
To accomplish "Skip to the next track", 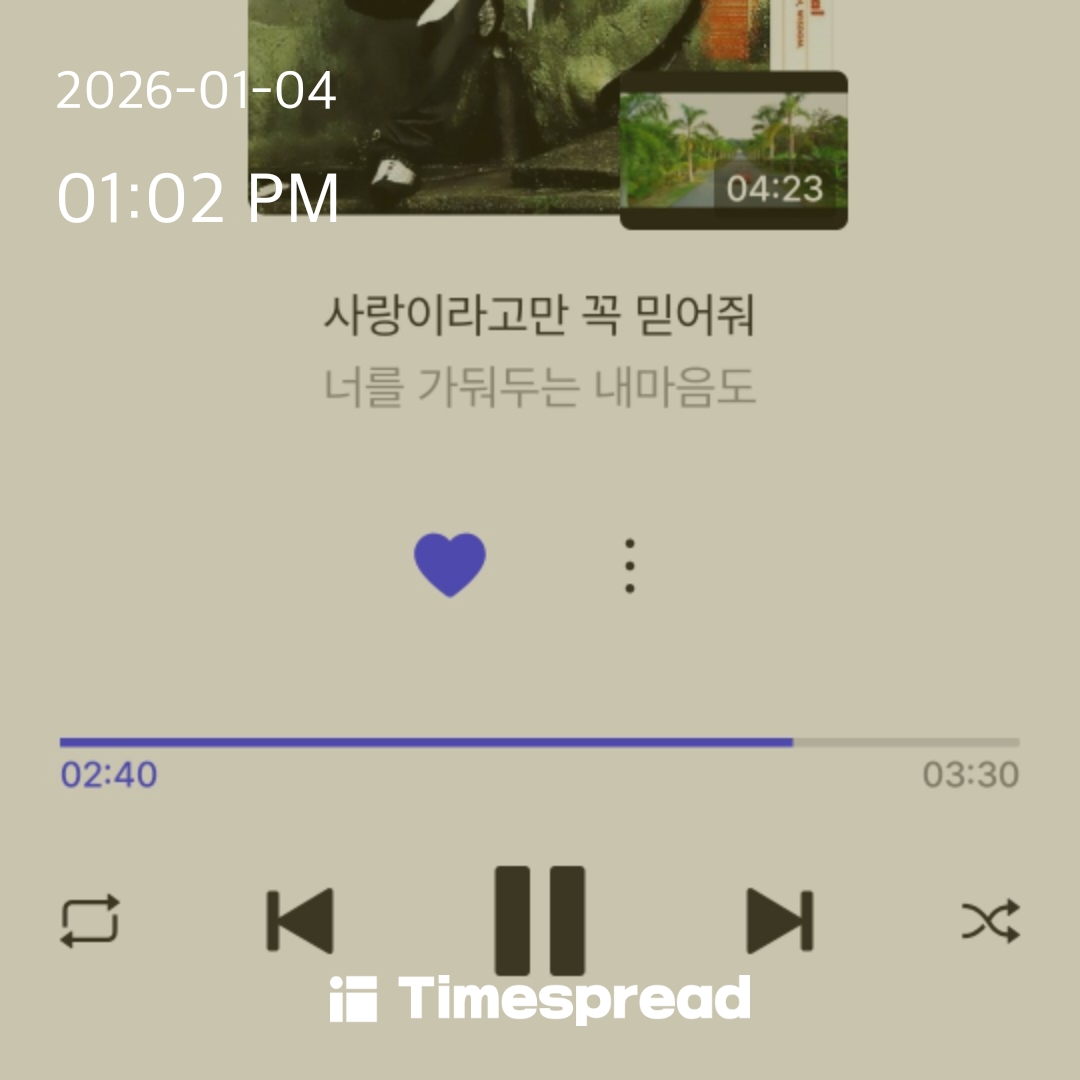I will click(x=780, y=920).
